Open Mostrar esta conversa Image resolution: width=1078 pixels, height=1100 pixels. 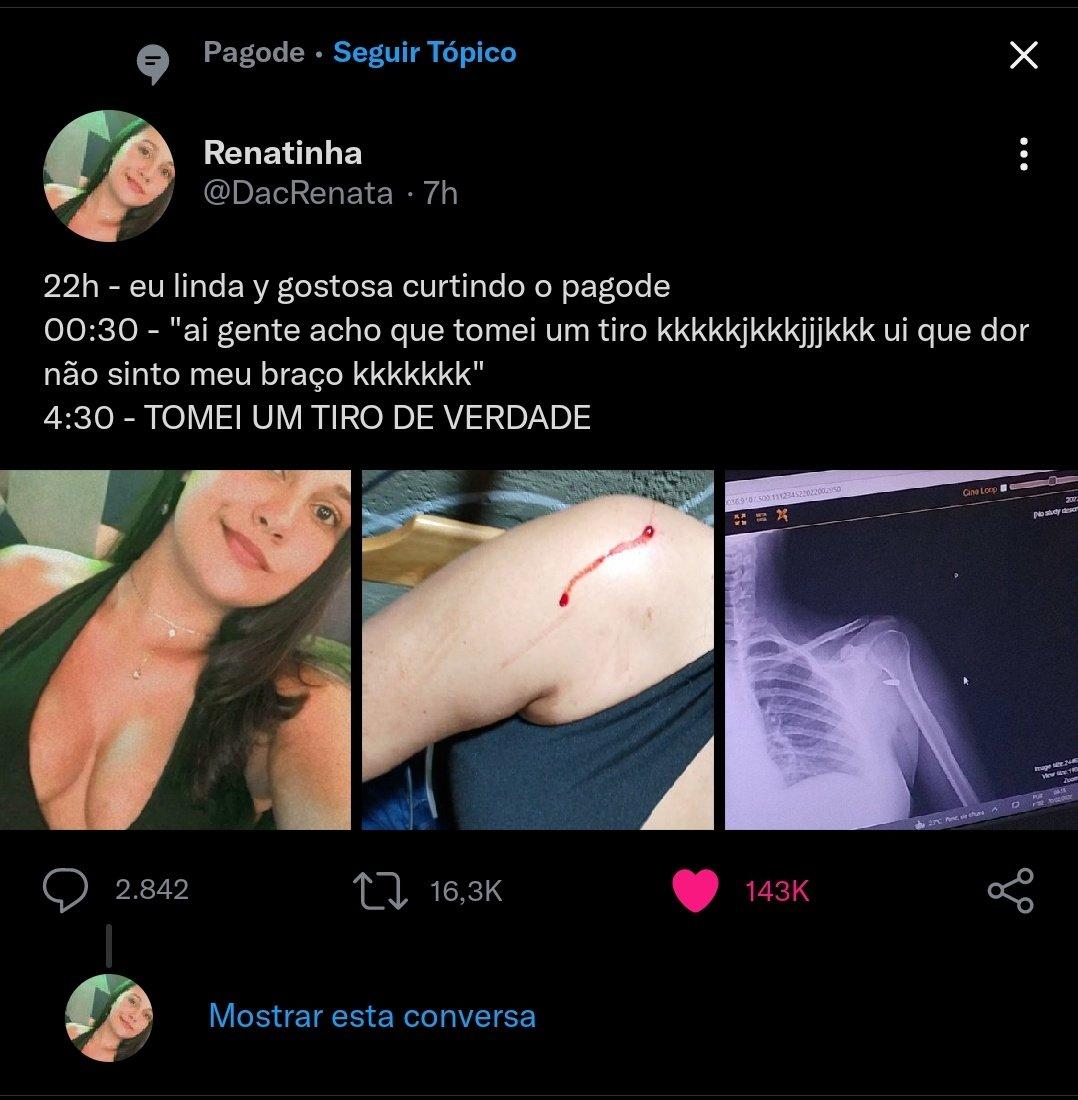[x=371, y=1017]
